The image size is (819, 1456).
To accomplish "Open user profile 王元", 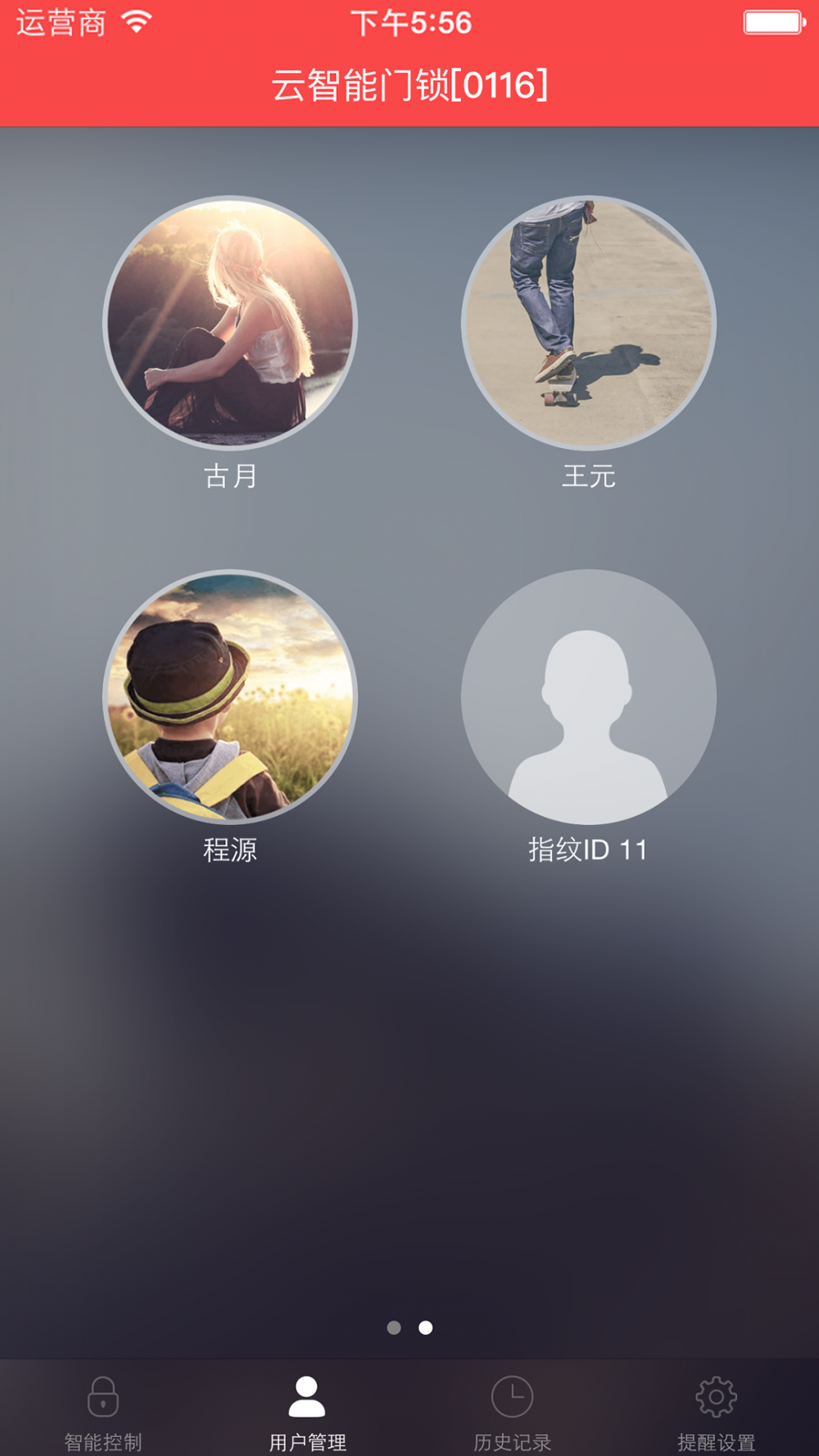I will [x=588, y=323].
